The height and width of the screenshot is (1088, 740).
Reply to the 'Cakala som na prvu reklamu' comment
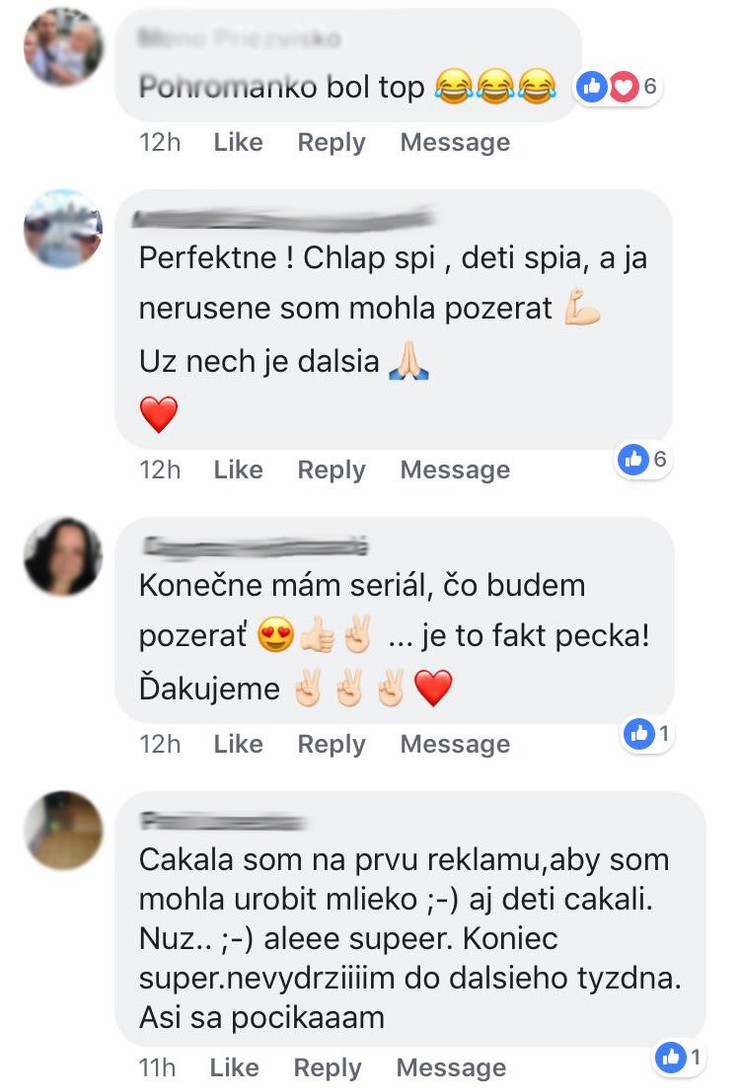coord(327,1068)
